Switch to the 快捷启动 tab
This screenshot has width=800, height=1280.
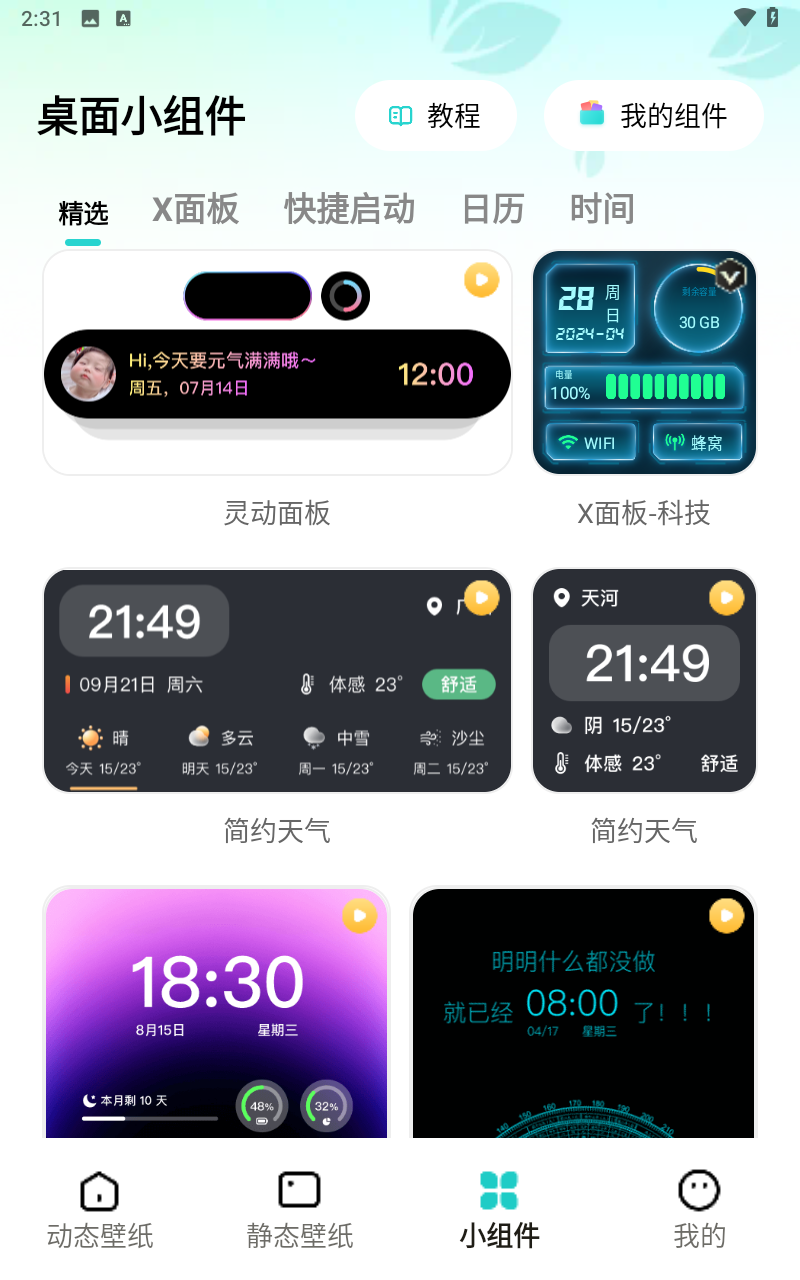[349, 210]
